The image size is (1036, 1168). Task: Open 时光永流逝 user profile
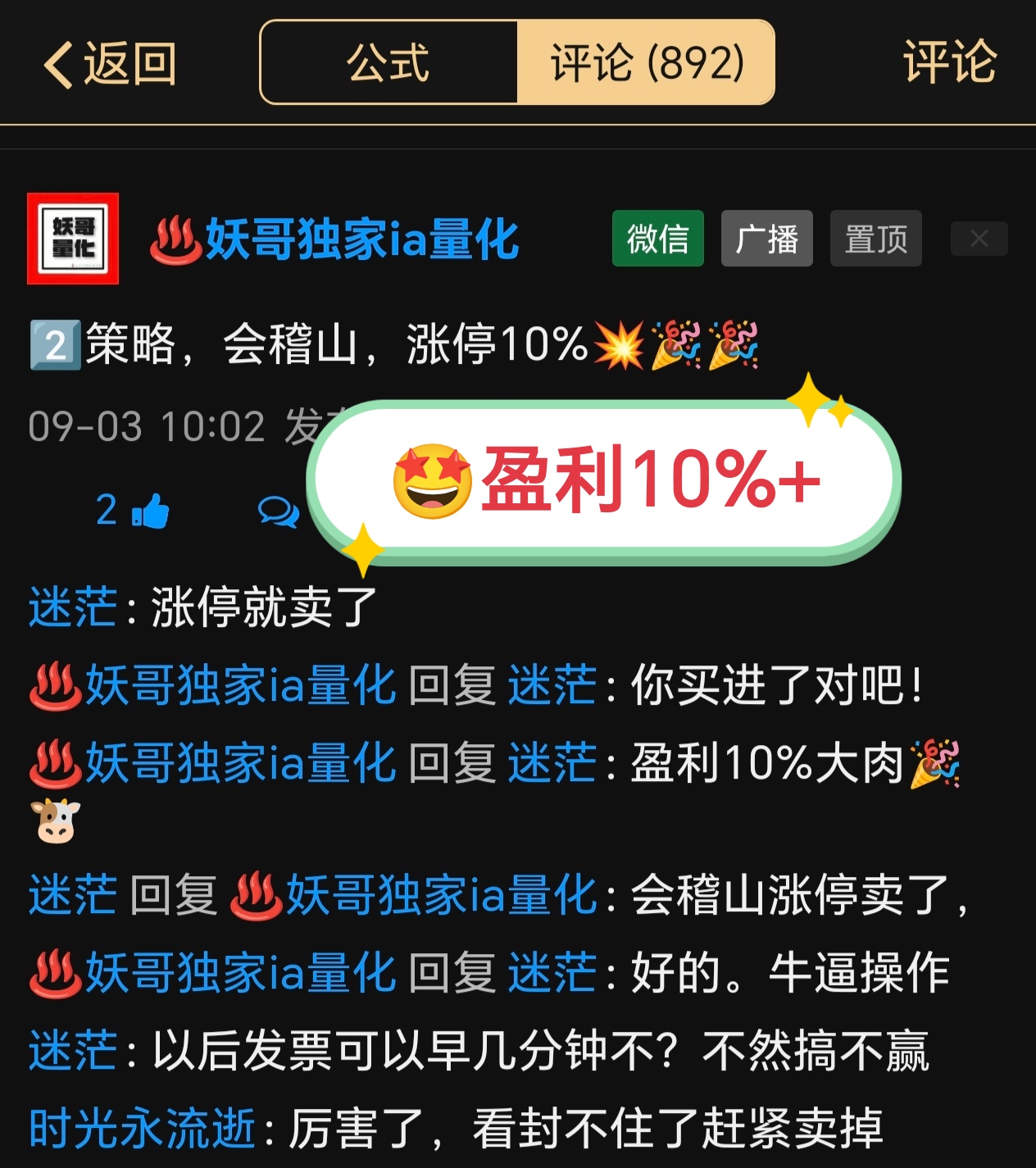tap(143, 1129)
